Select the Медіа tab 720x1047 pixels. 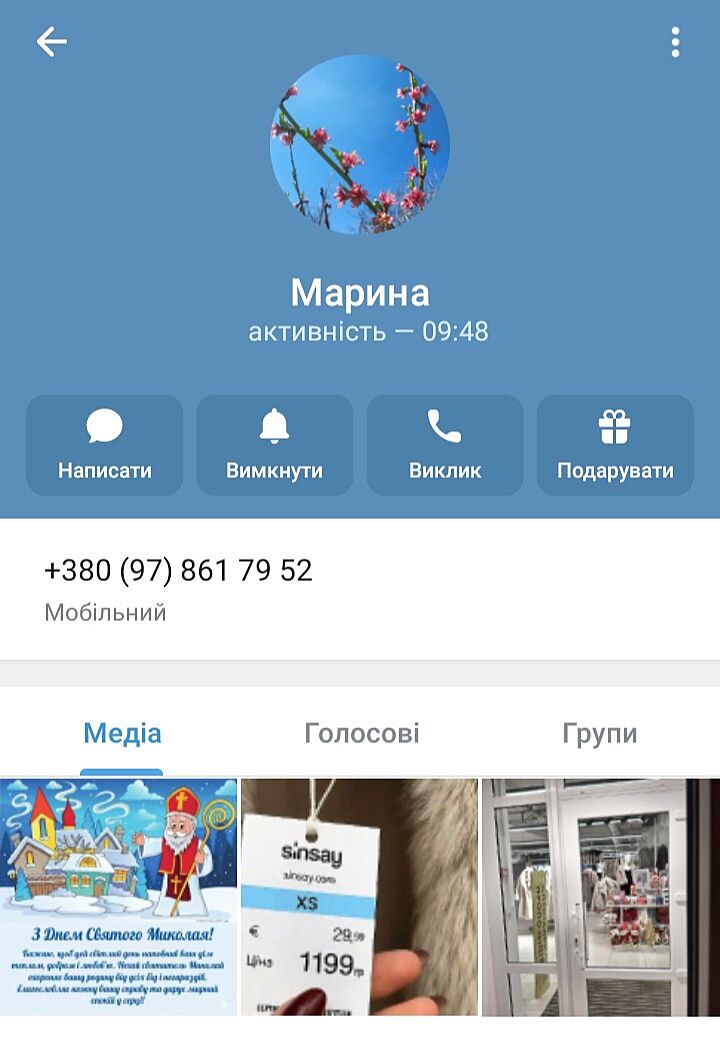click(122, 734)
